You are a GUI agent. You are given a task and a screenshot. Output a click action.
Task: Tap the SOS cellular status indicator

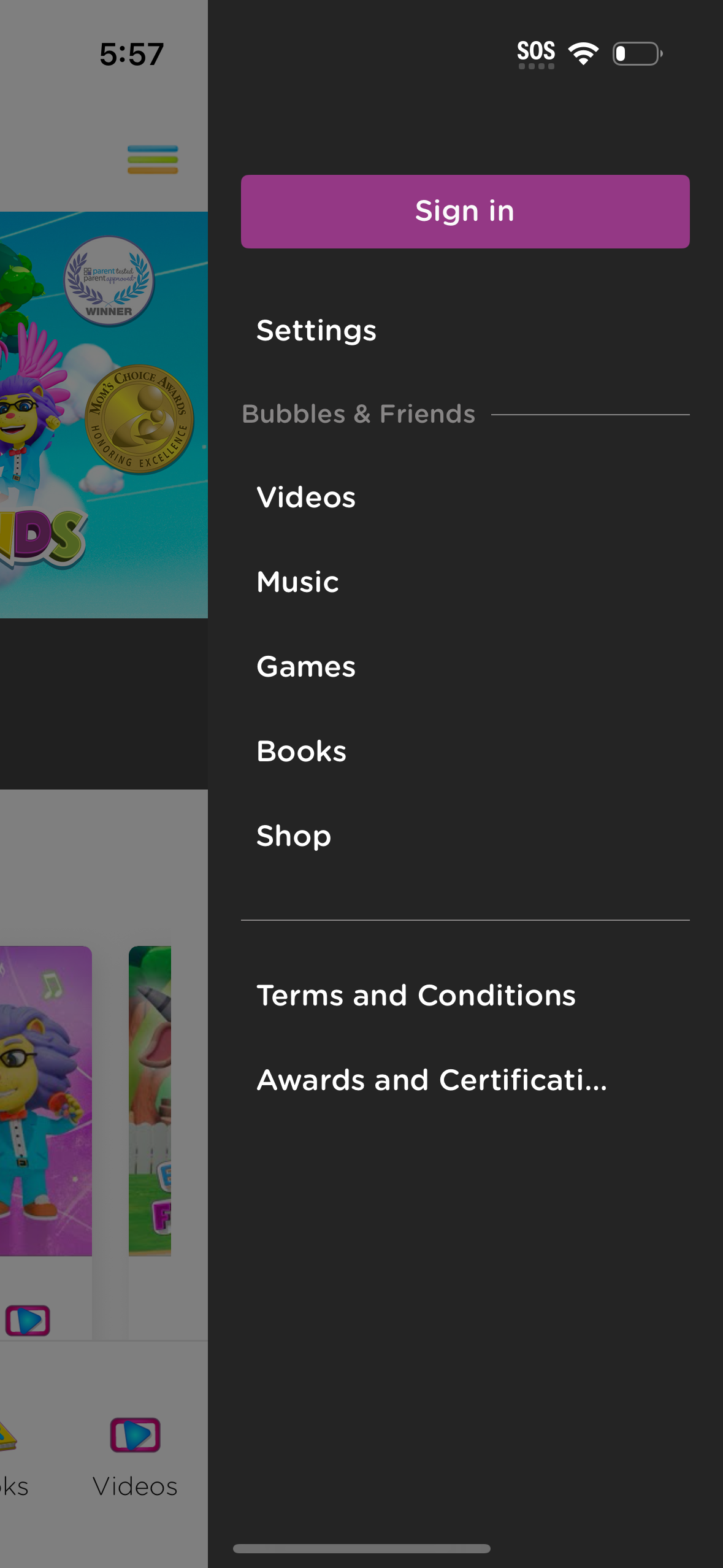click(536, 53)
